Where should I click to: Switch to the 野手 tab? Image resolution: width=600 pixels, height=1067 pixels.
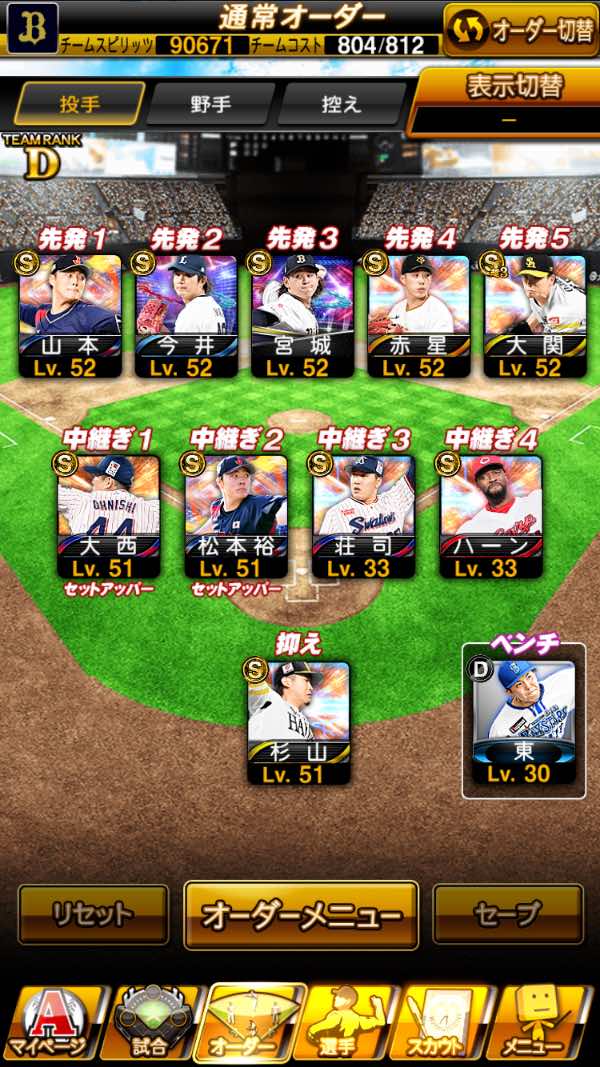pos(210,103)
